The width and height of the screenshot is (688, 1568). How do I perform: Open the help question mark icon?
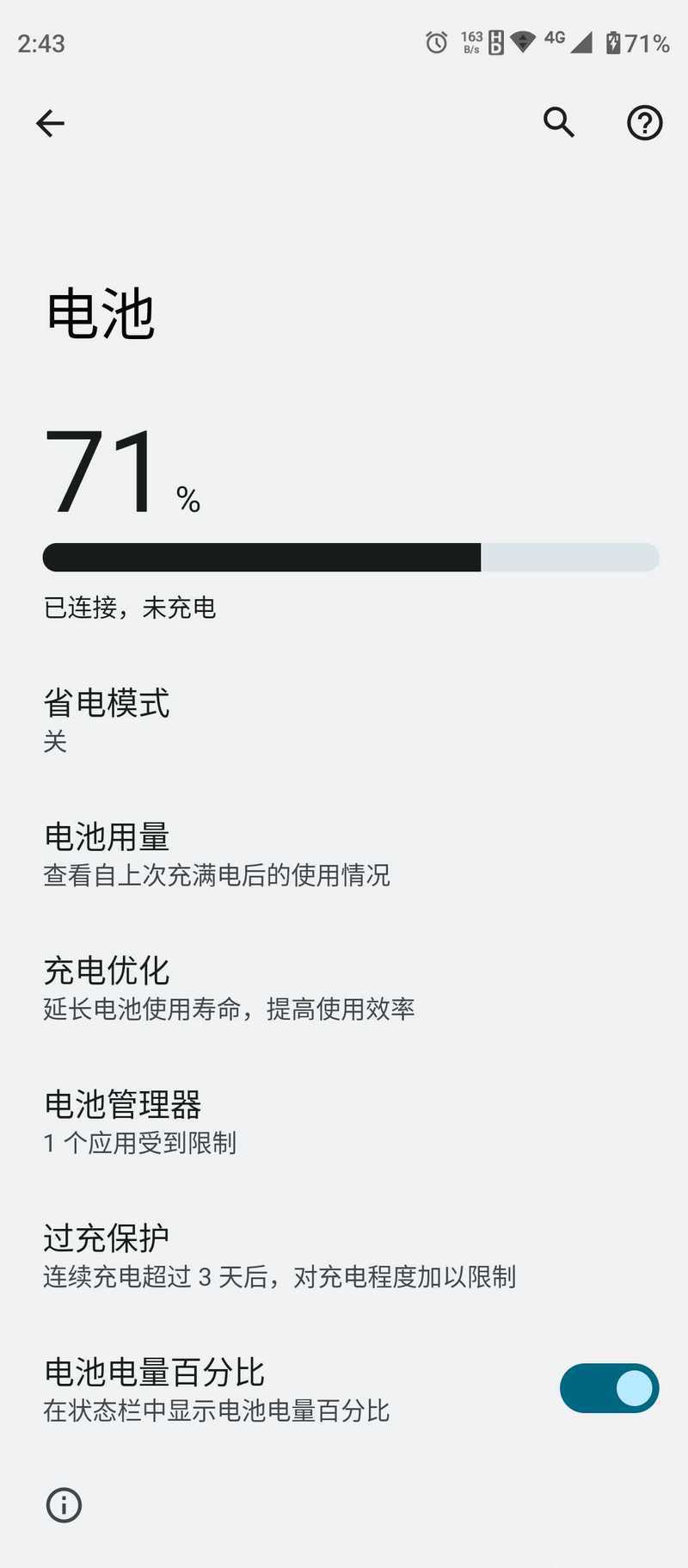tap(644, 123)
